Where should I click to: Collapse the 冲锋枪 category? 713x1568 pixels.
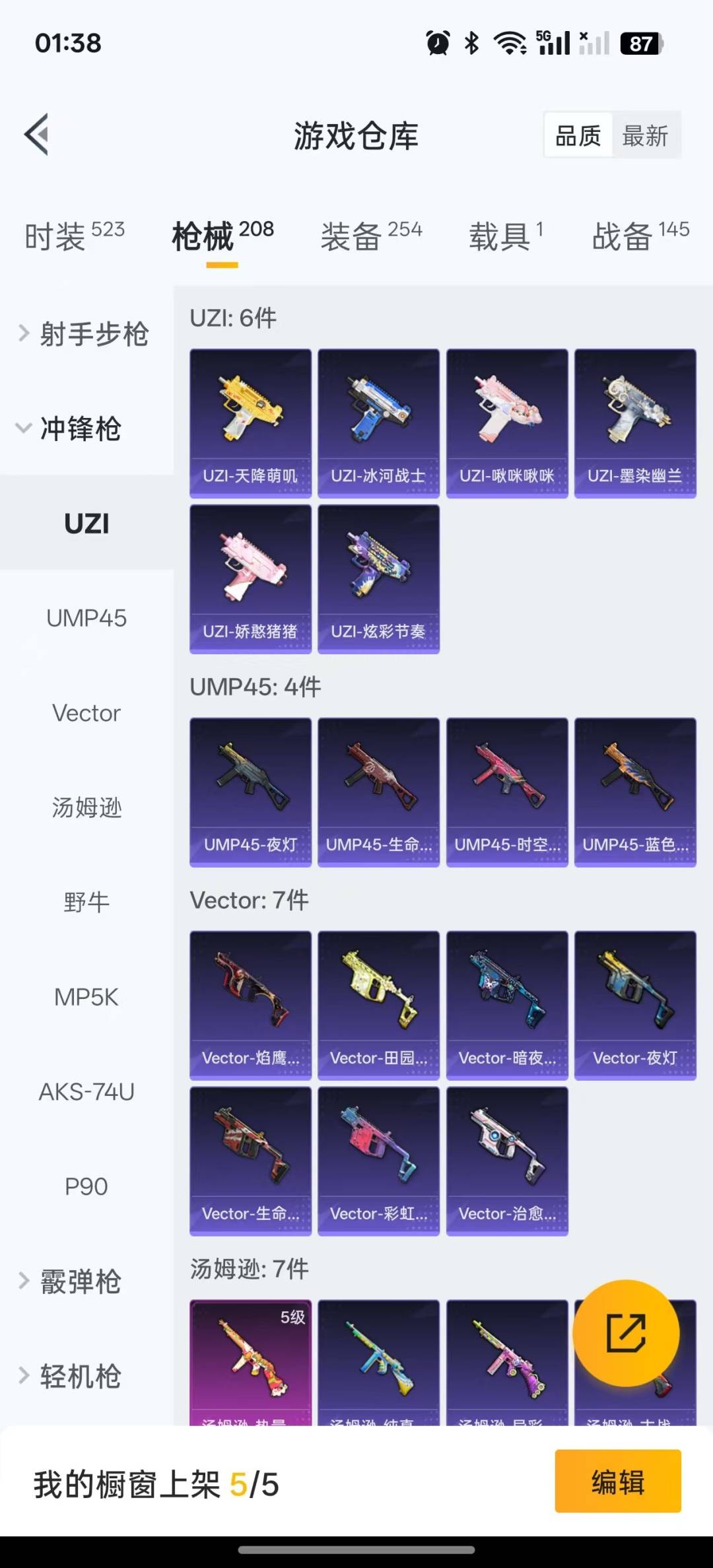pos(69,428)
